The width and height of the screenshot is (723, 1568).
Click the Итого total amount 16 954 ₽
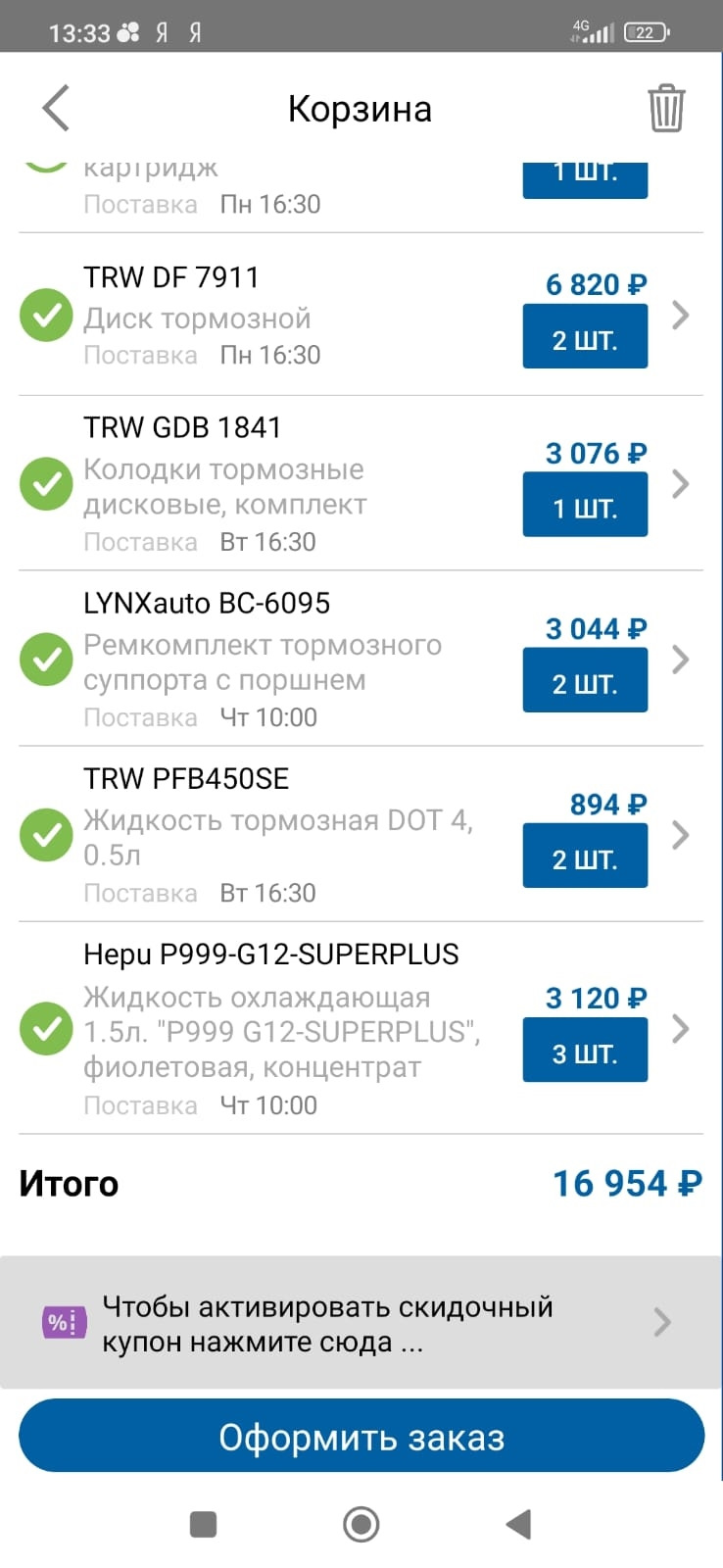click(x=626, y=1183)
